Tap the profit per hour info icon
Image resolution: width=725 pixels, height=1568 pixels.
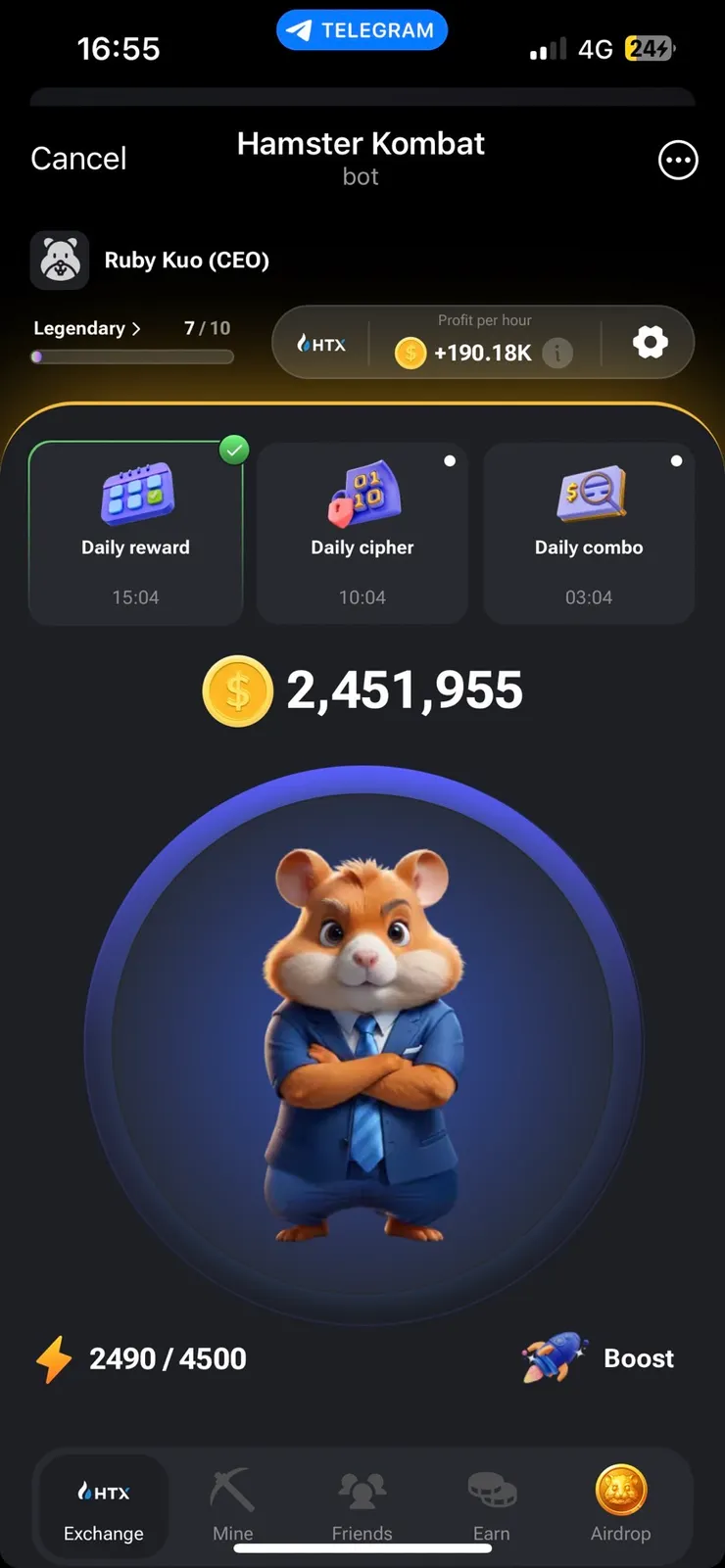click(x=557, y=353)
